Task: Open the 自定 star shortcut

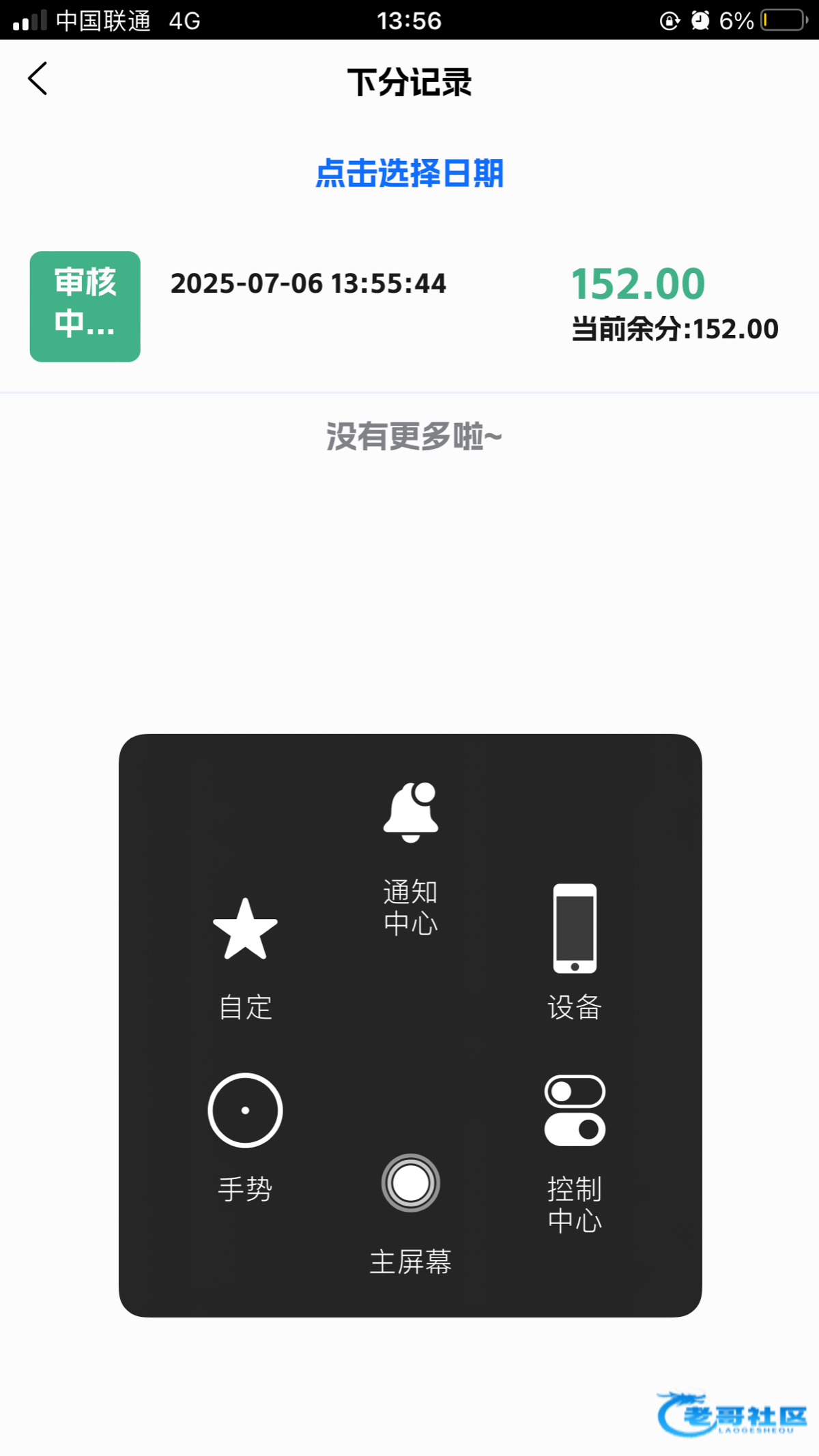Action: tap(245, 959)
